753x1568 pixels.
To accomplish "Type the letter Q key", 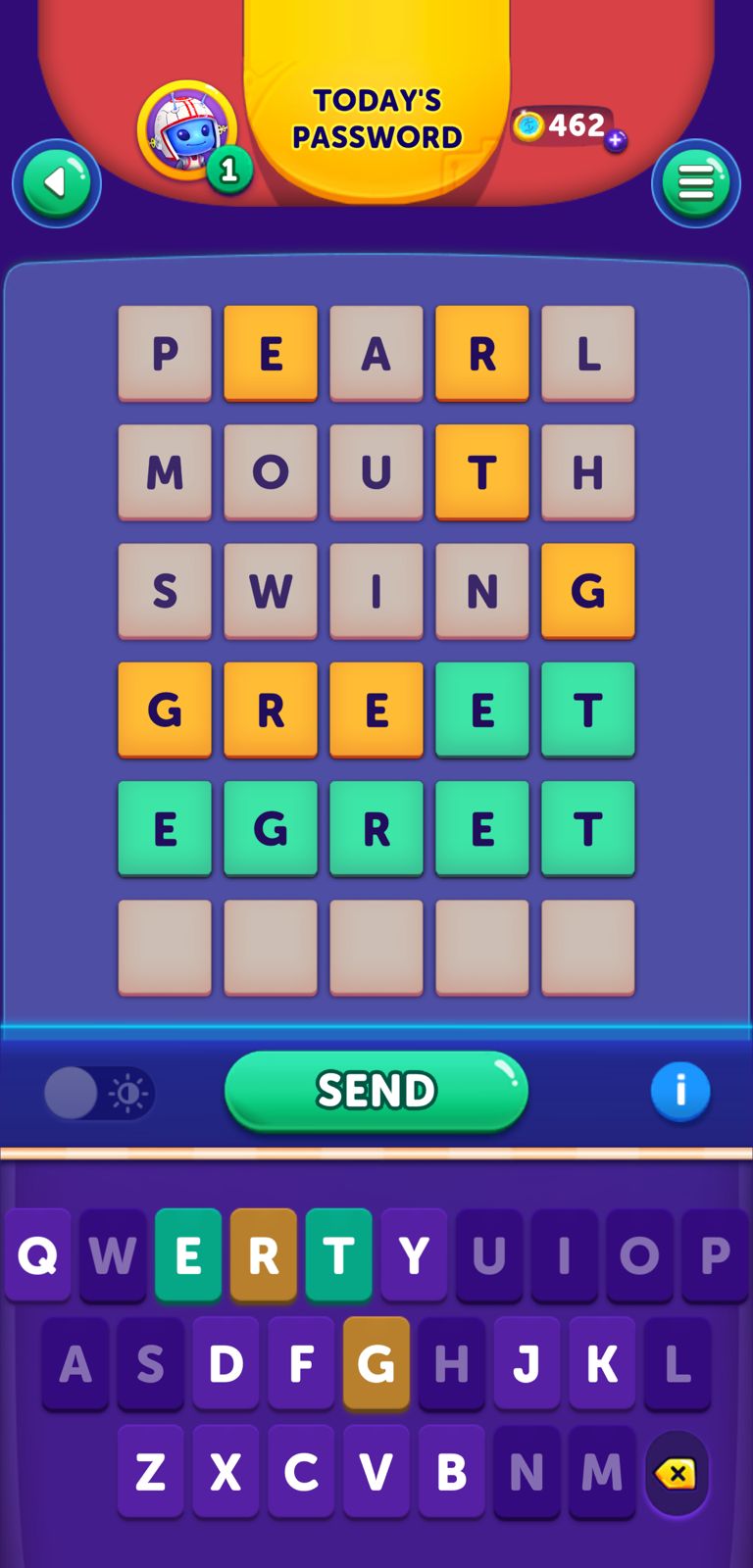I will tap(38, 1255).
